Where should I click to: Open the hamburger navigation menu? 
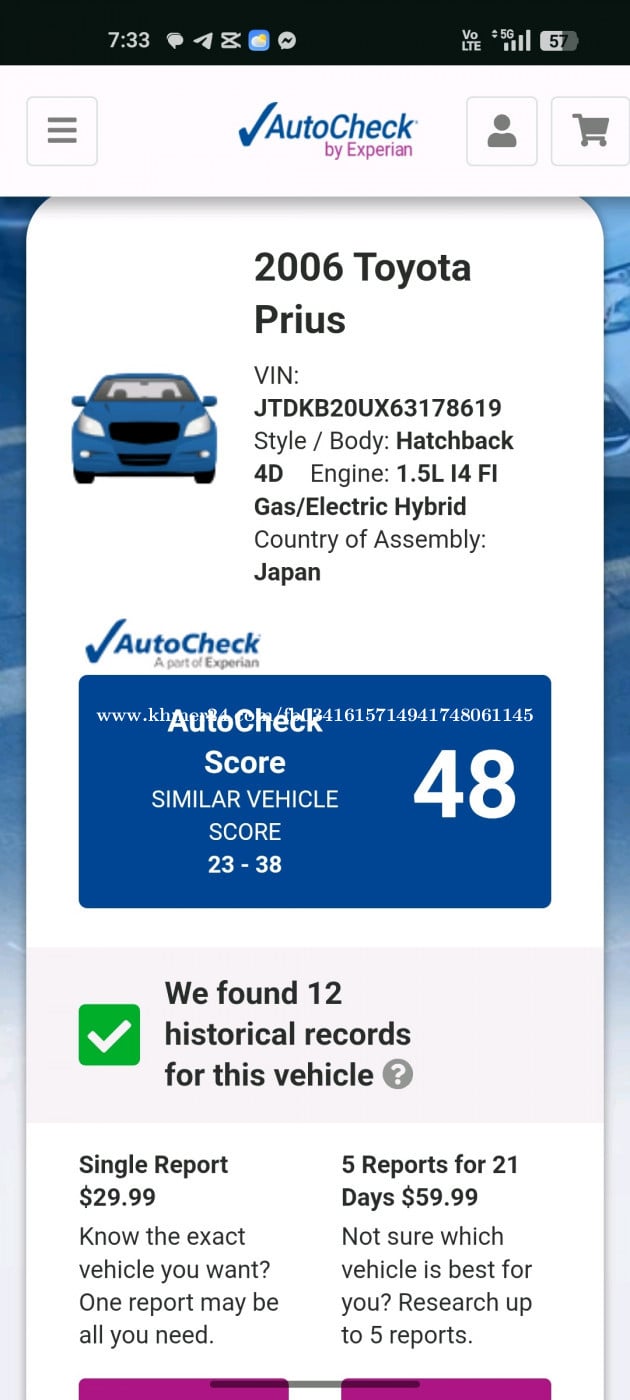pos(62,131)
